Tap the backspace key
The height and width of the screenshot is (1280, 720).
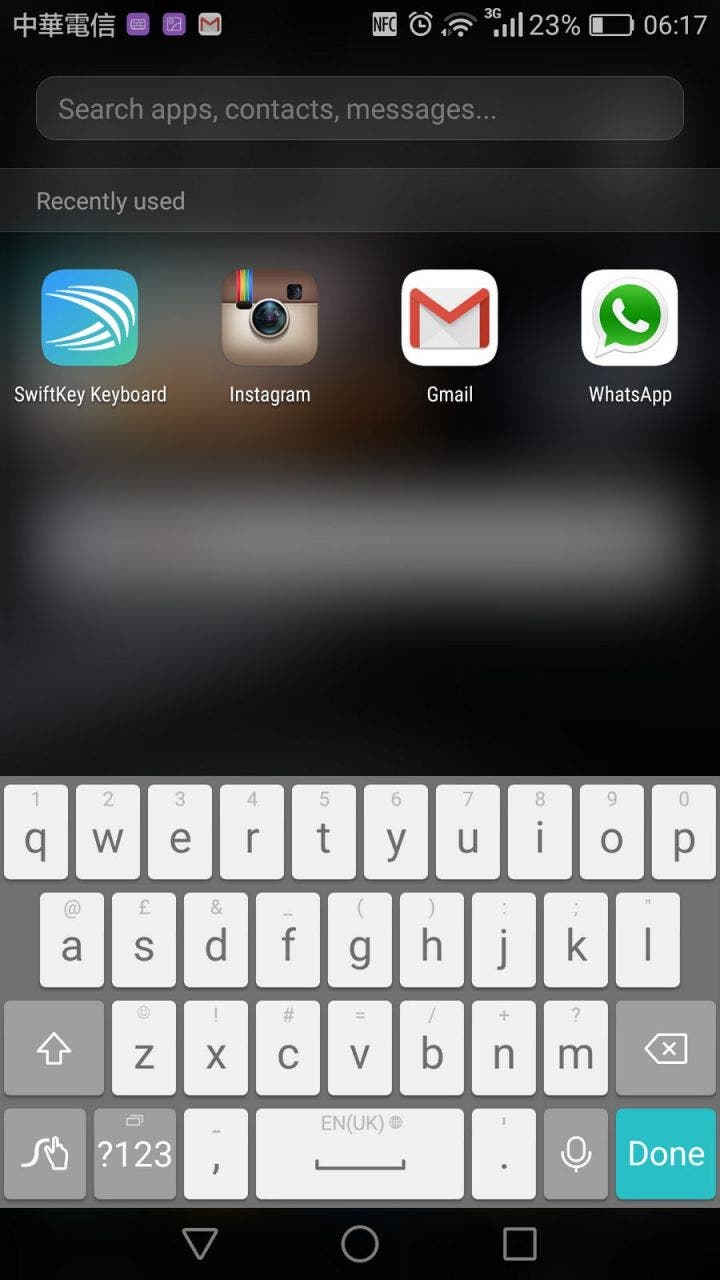pos(666,1048)
